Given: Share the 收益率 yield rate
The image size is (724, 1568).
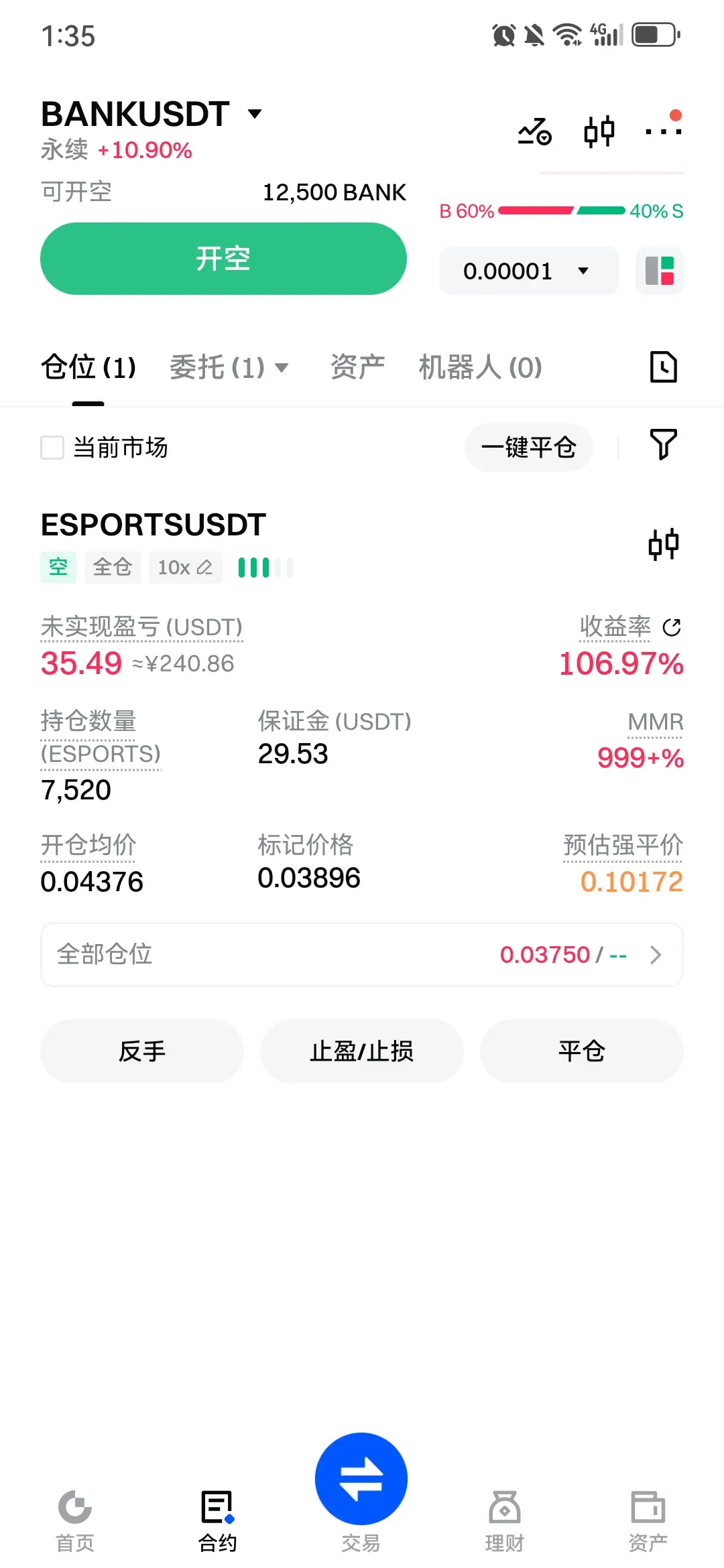Looking at the screenshot, I should [672, 627].
